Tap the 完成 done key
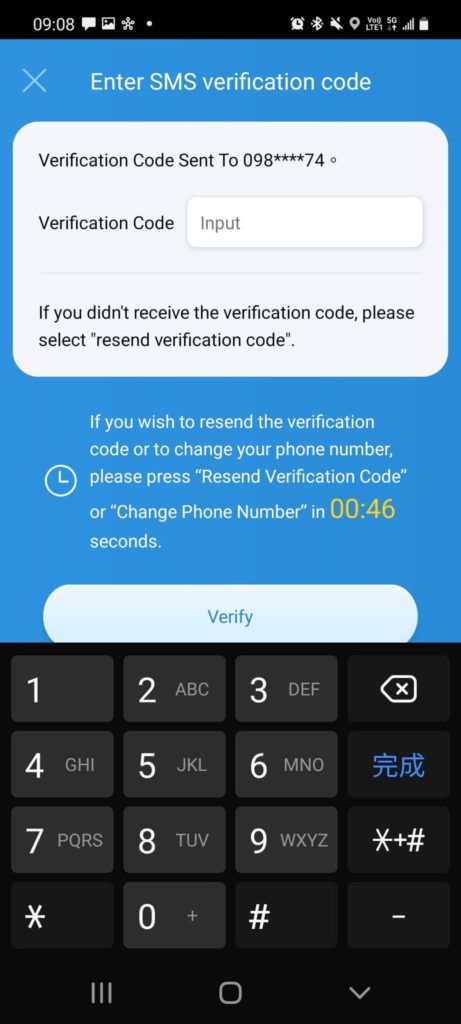Viewport: 461px width, 1024px height. coord(398,765)
